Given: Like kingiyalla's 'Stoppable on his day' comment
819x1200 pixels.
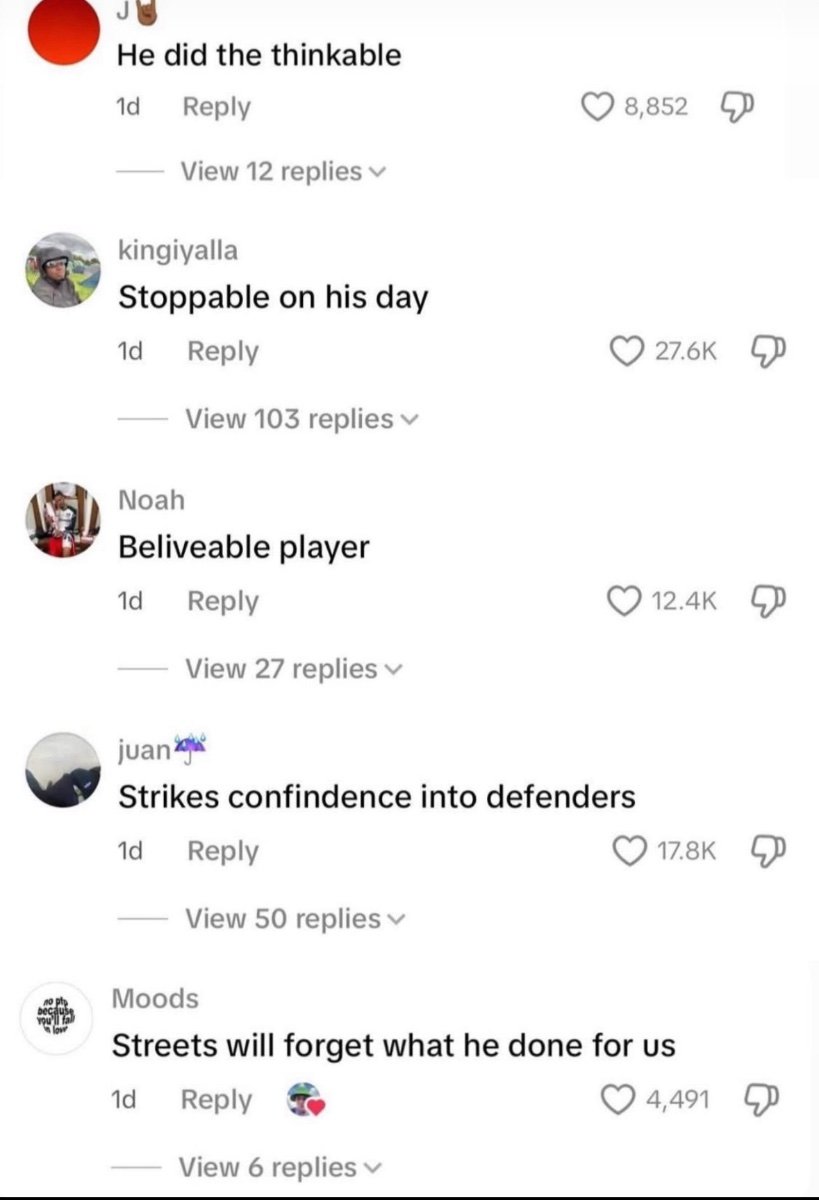Looking at the screenshot, I should point(626,351).
